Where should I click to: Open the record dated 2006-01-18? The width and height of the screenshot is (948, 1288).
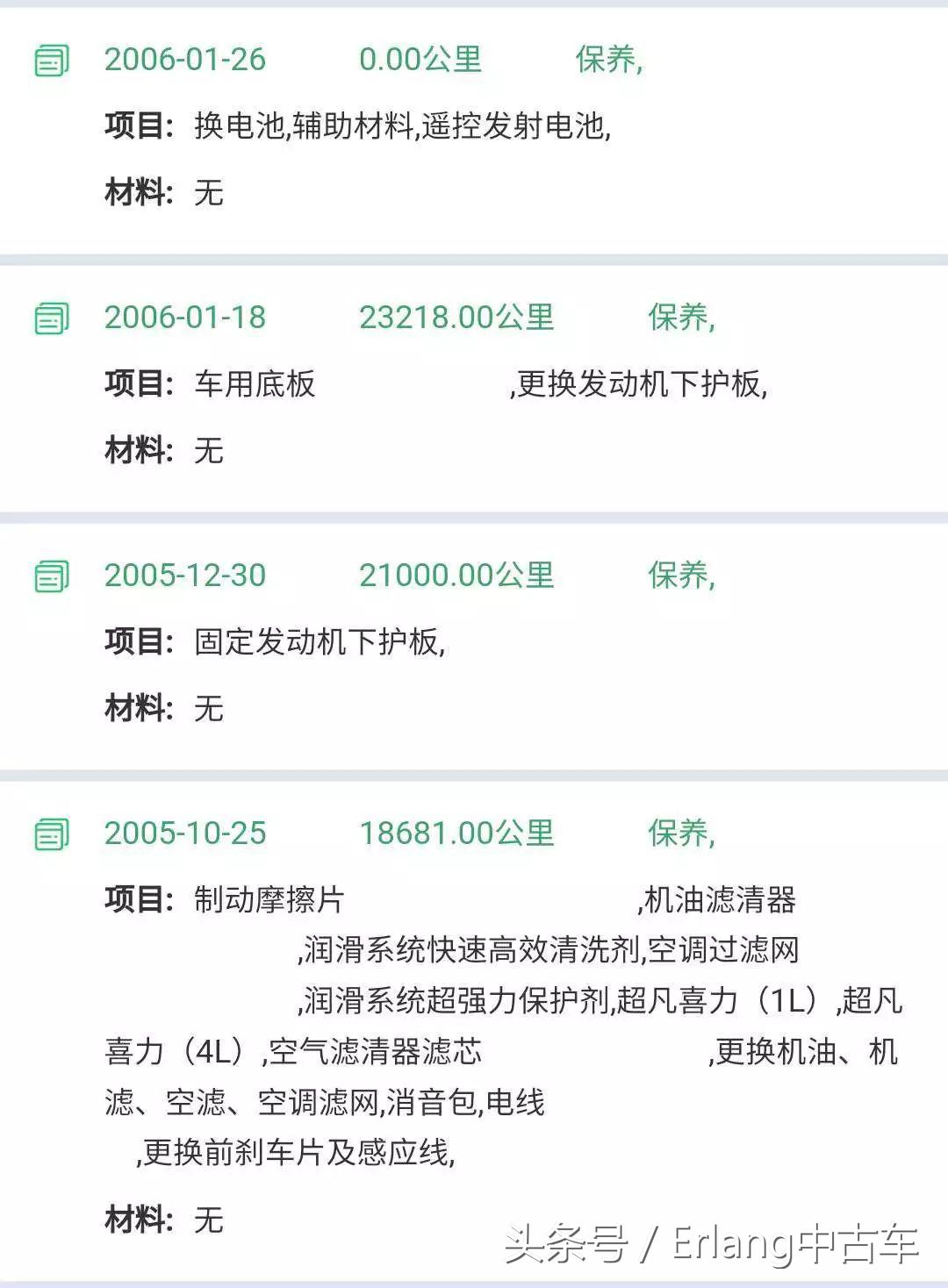tap(186, 318)
